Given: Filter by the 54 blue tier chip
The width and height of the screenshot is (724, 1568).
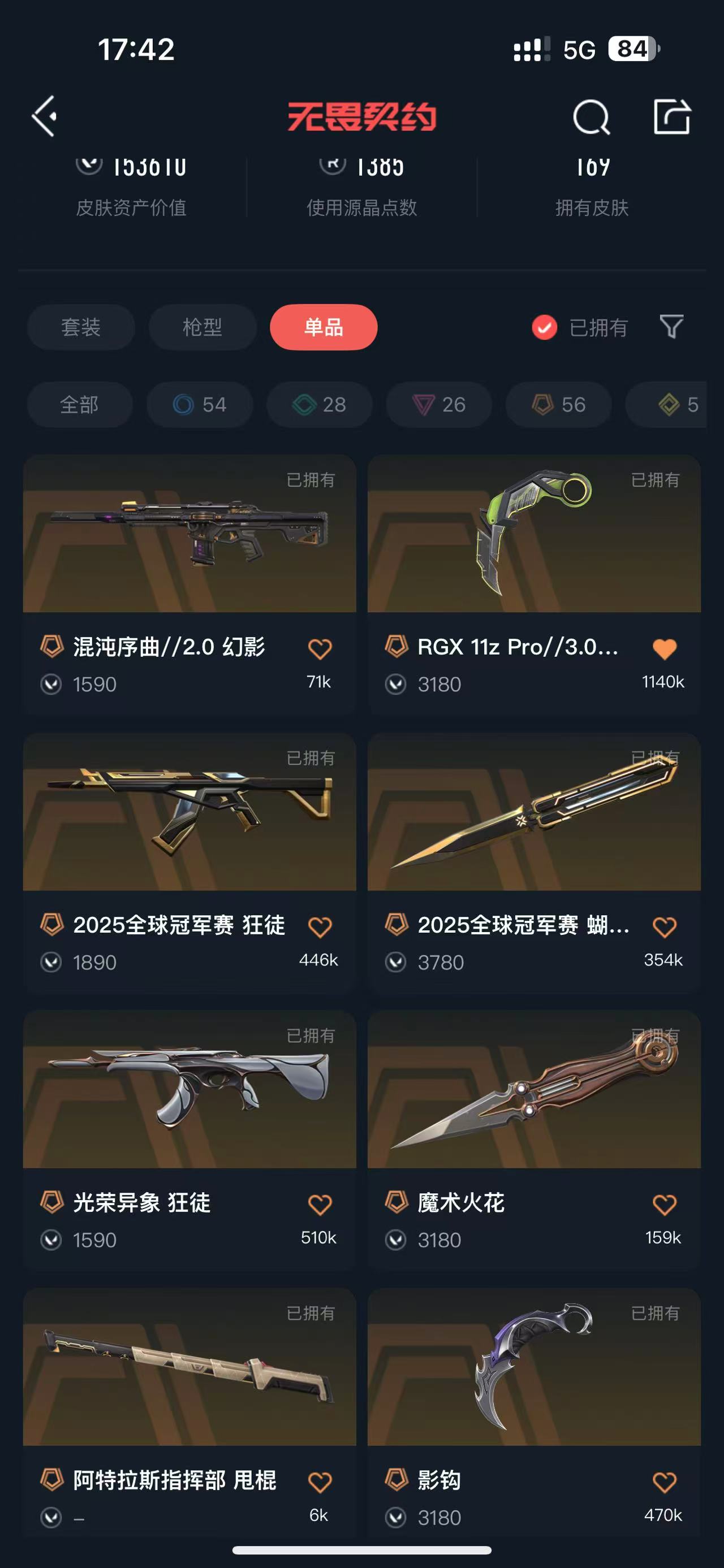Looking at the screenshot, I should 200,405.
